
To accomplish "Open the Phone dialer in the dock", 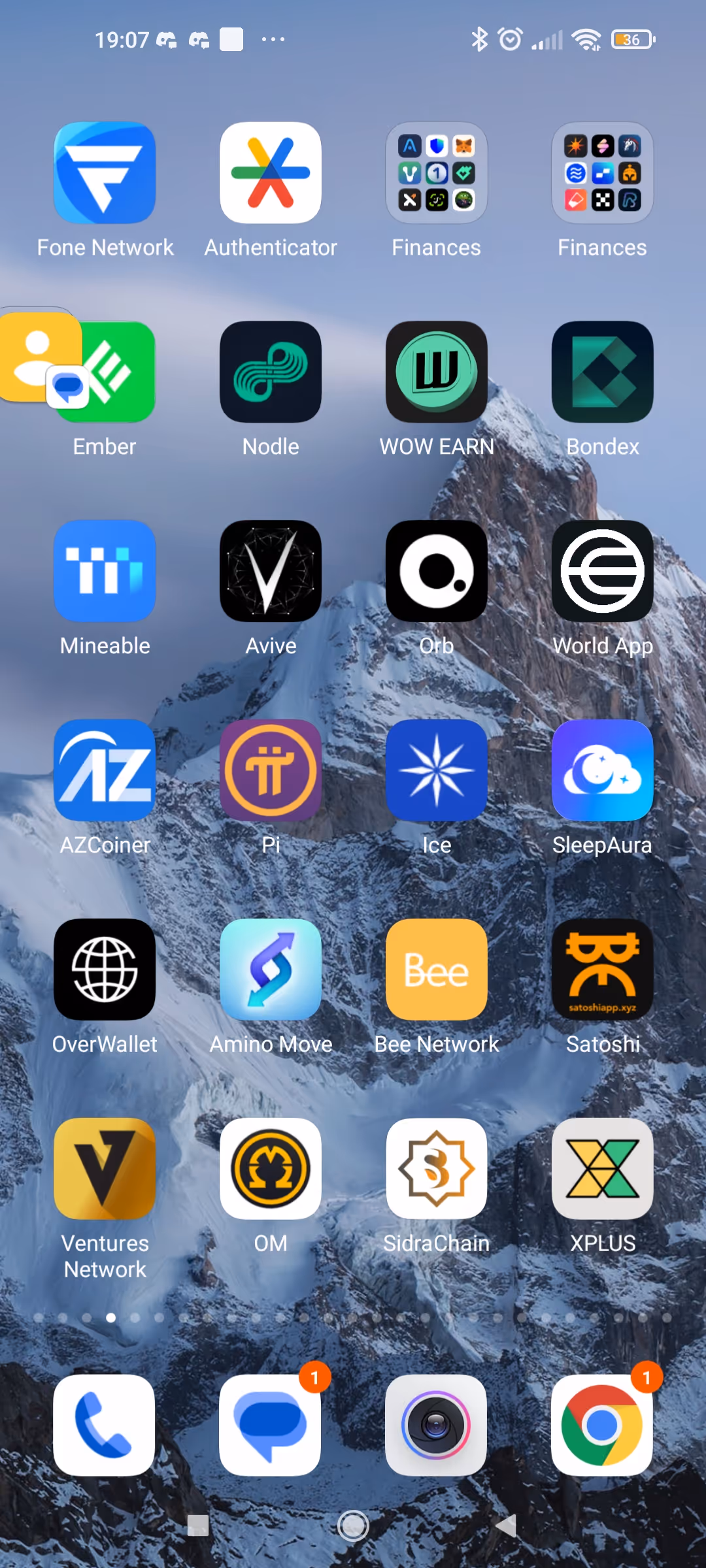I will 105,1426.
